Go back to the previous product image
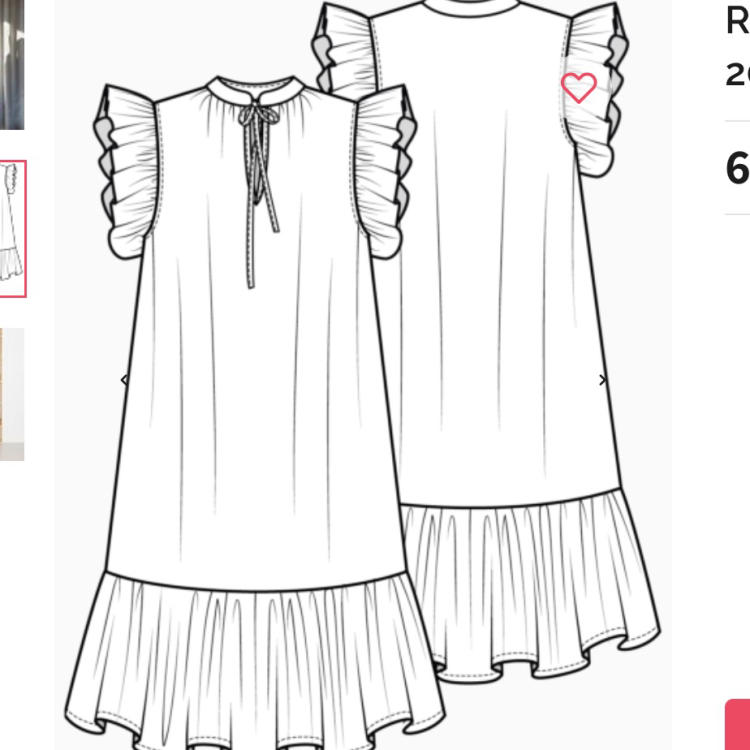 124,380
